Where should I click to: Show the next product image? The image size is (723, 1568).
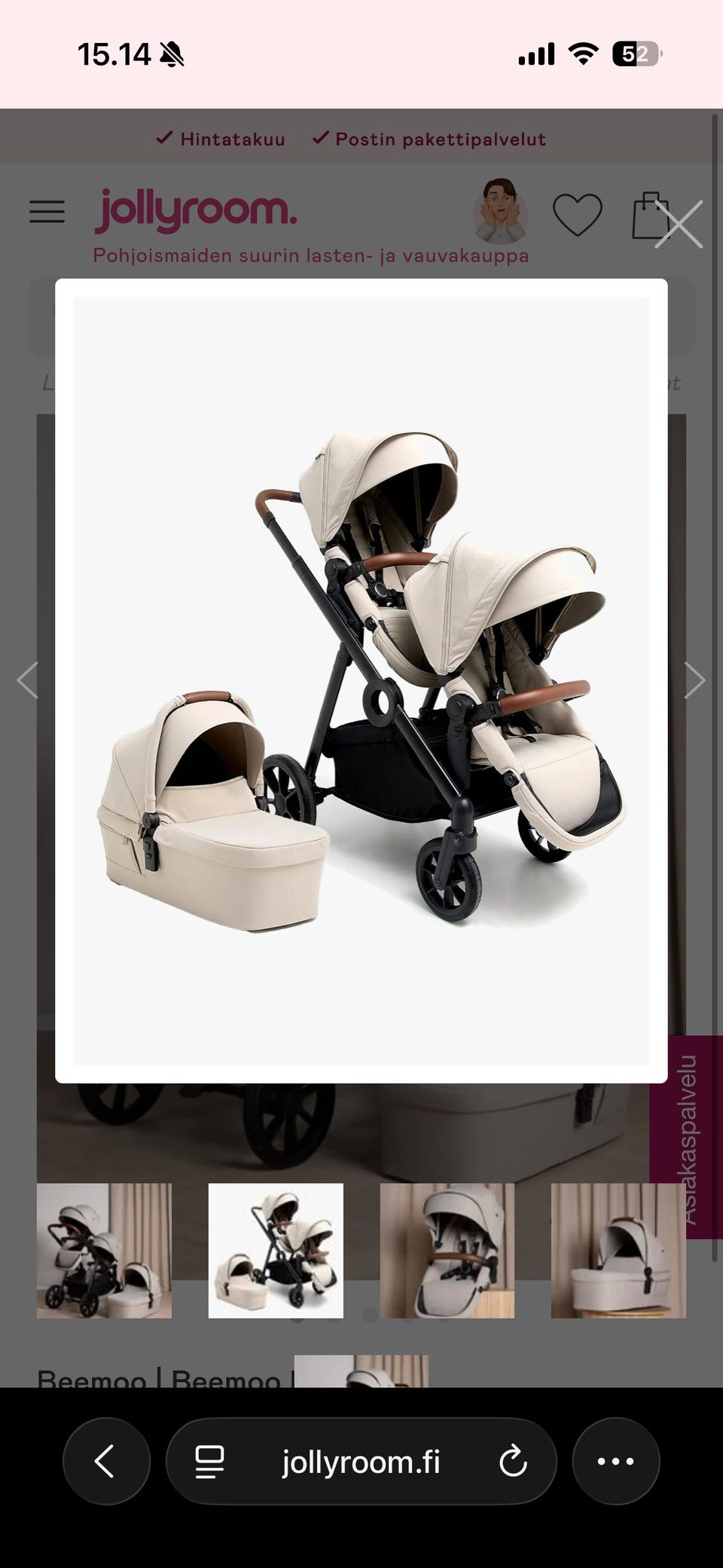point(694,680)
